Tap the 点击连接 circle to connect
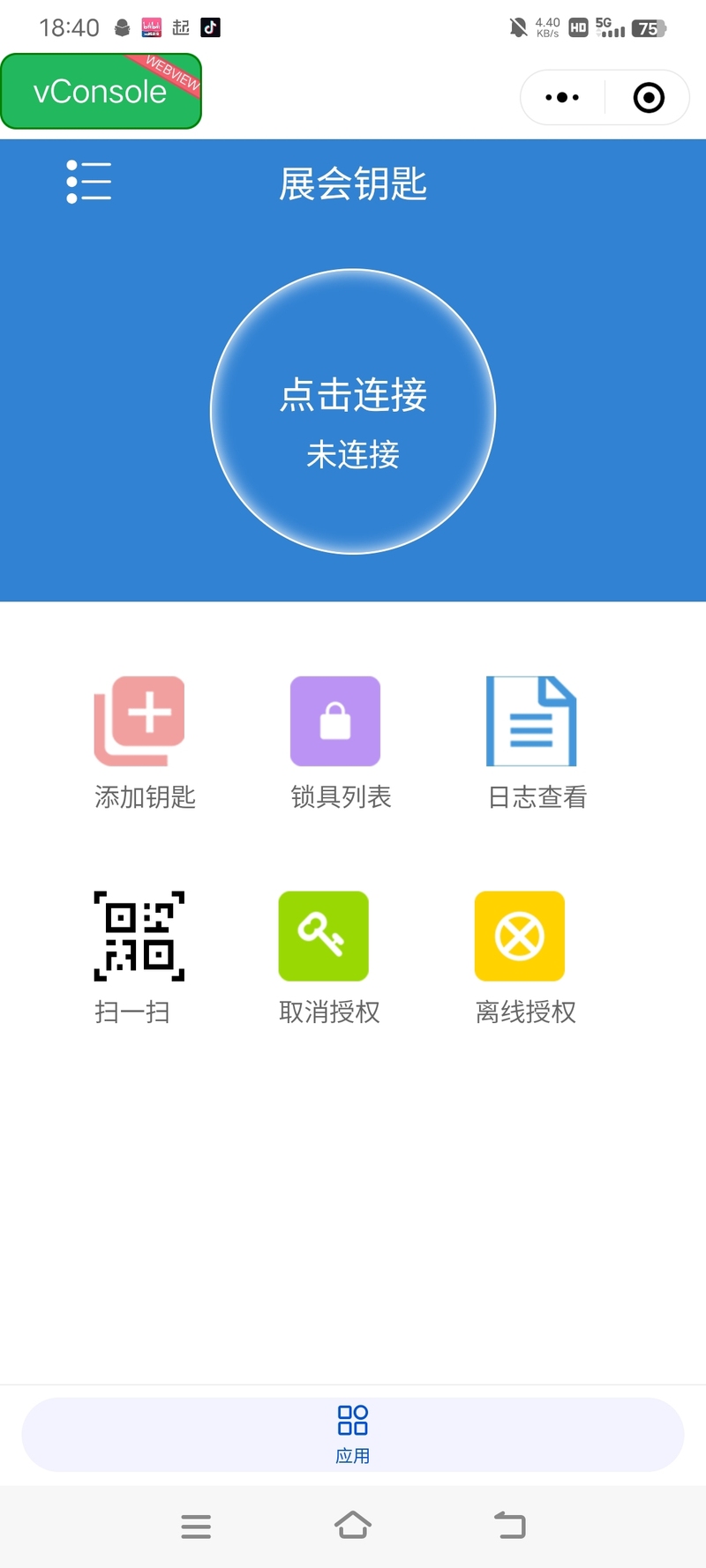706x1568 pixels. point(353,412)
